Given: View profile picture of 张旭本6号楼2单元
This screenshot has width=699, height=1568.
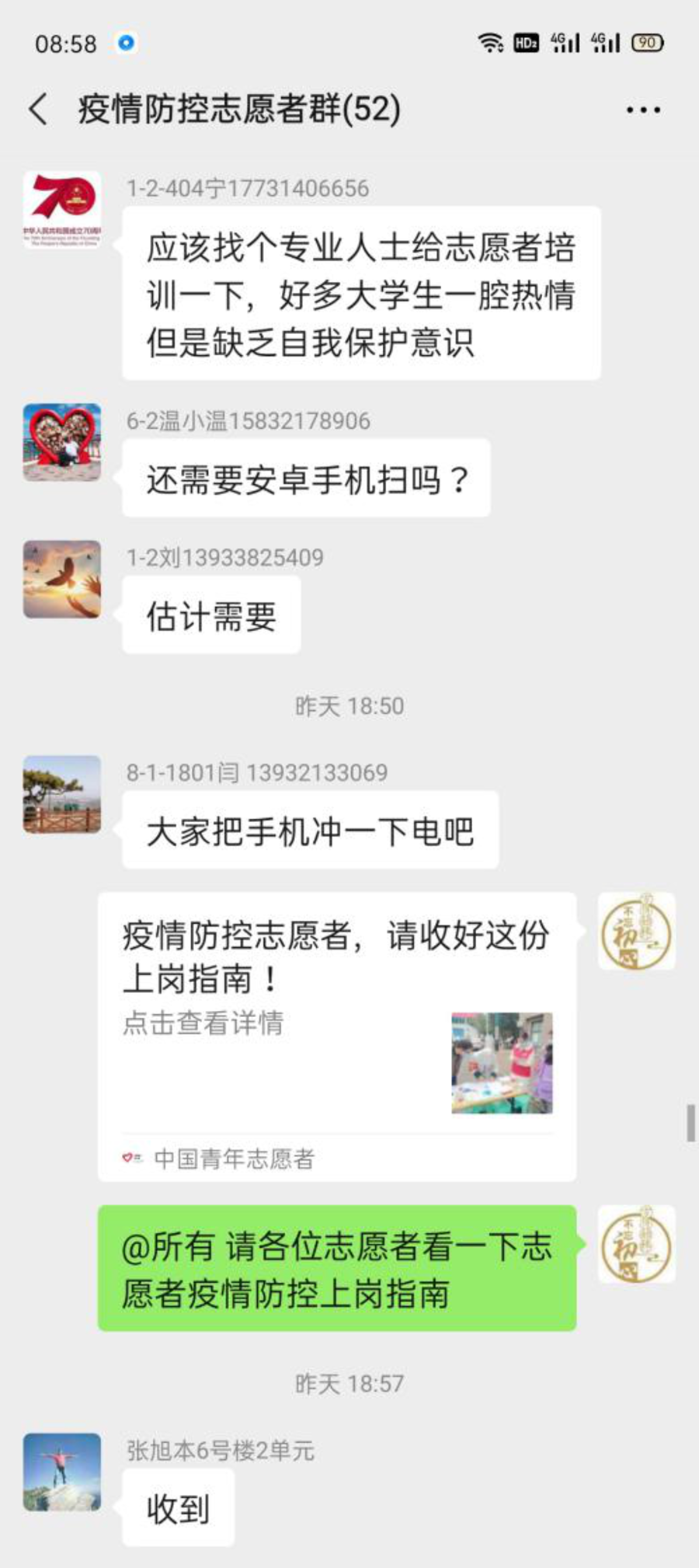Looking at the screenshot, I should coord(62,1472).
